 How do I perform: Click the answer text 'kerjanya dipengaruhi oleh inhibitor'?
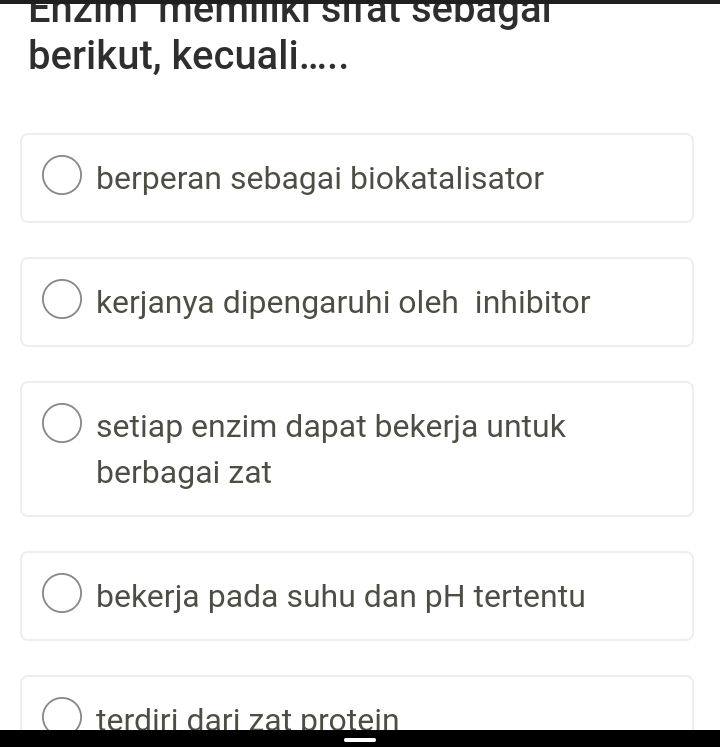click(x=343, y=302)
